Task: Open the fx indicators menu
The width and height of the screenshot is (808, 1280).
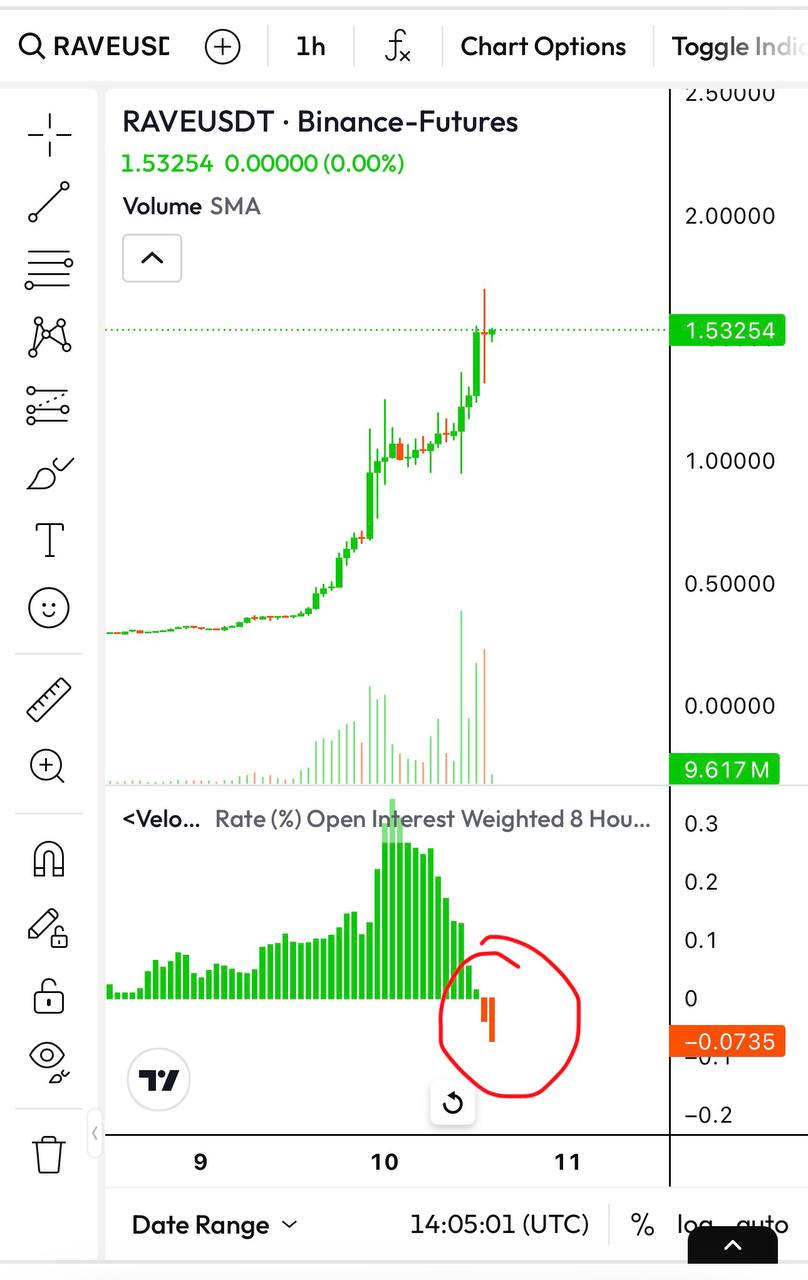Action: [x=397, y=46]
